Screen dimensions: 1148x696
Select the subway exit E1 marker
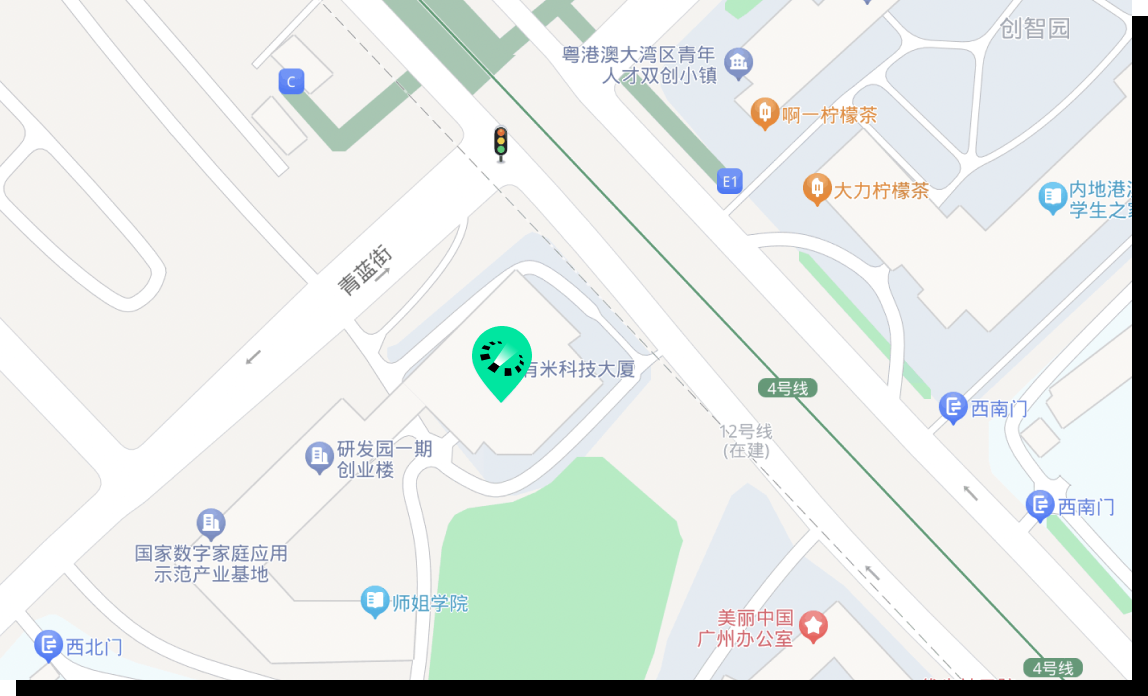tap(730, 181)
